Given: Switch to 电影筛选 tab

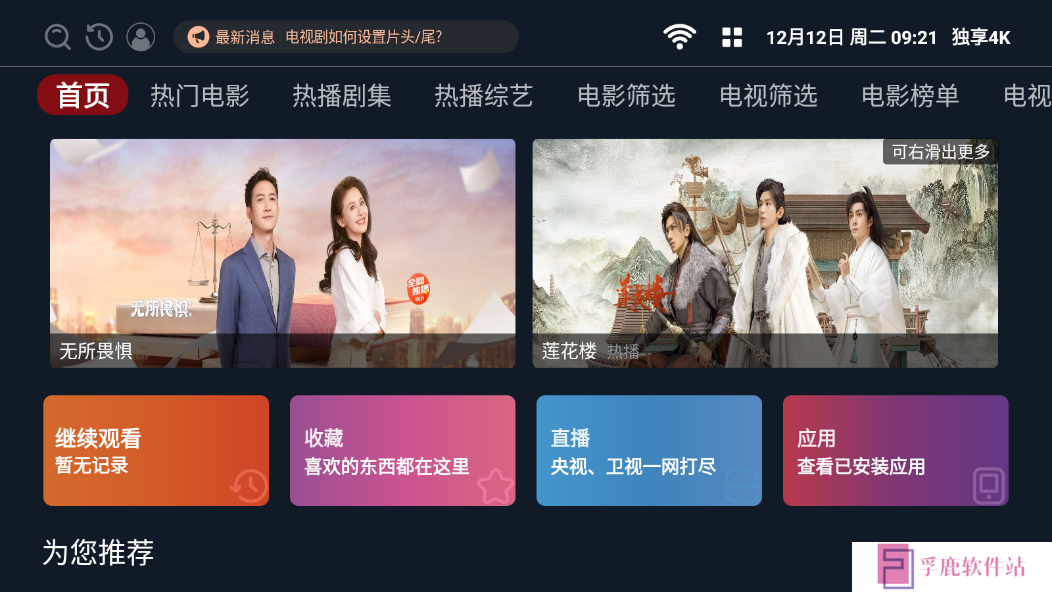Looking at the screenshot, I should [x=626, y=96].
